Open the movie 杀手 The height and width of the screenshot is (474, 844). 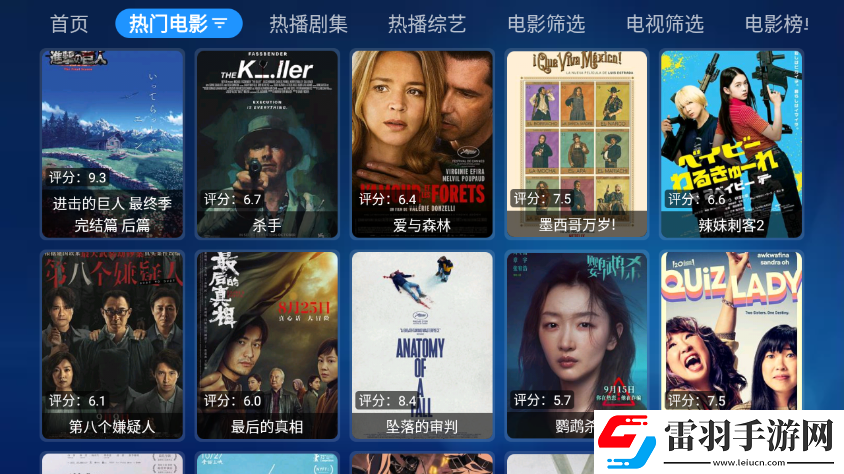point(267,144)
